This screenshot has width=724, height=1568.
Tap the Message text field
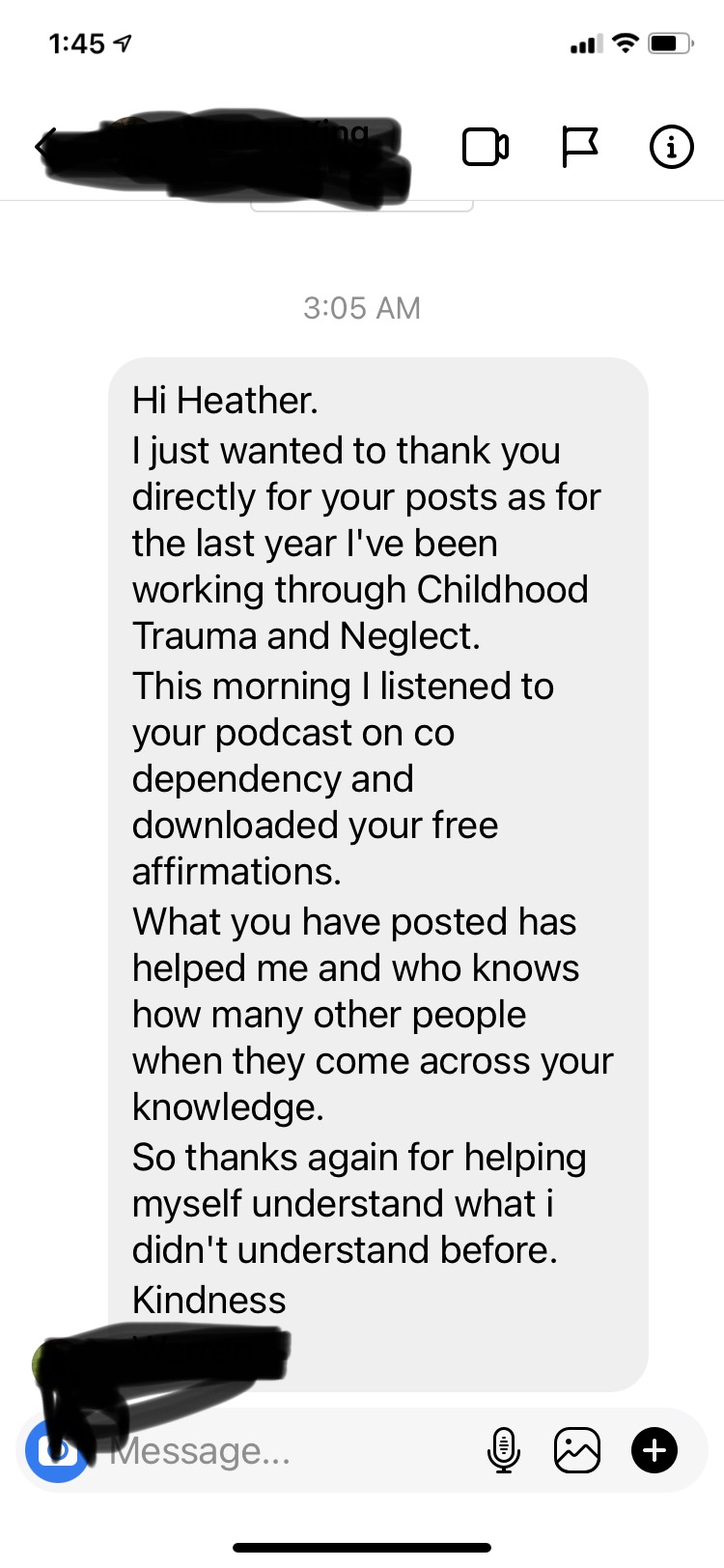(x=290, y=1450)
